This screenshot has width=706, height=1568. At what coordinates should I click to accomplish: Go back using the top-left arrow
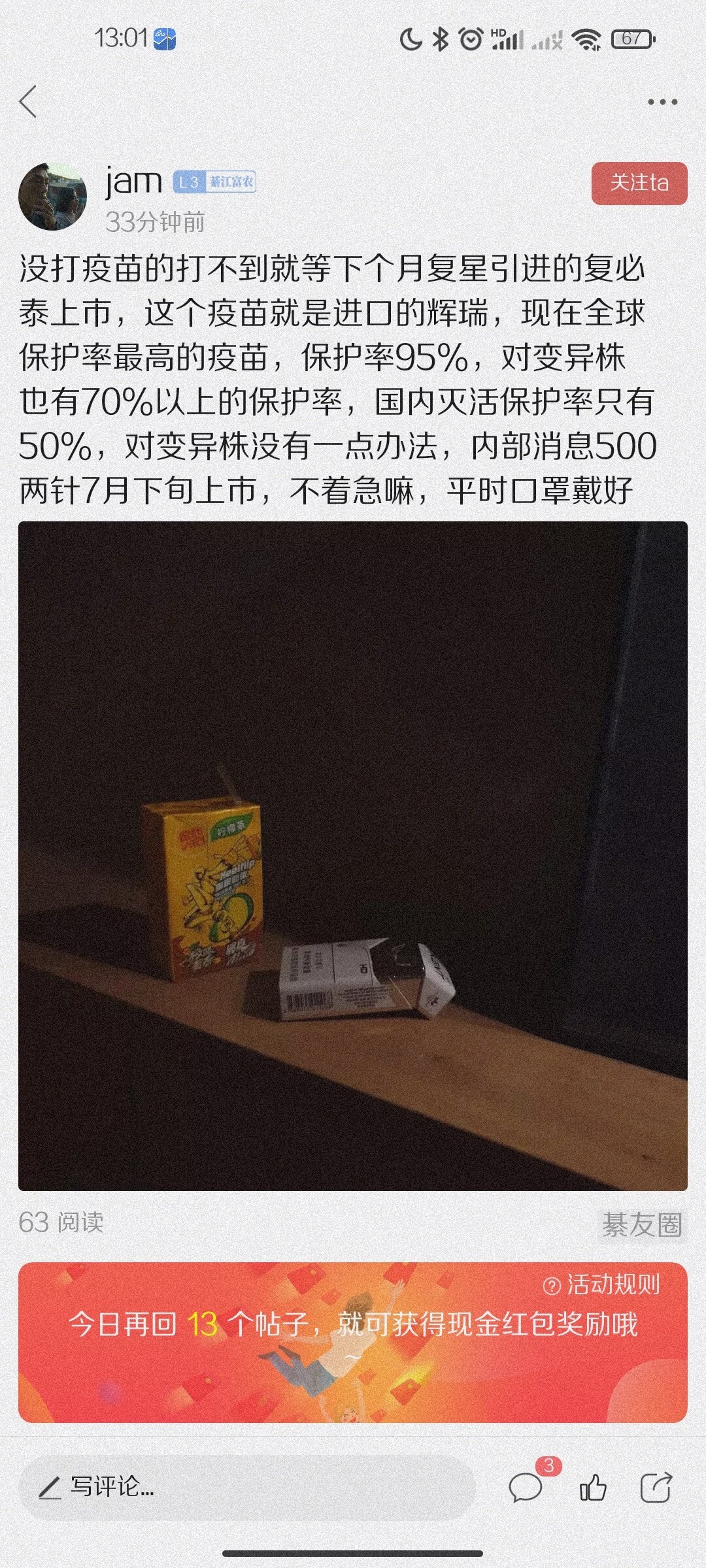pos(29,102)
